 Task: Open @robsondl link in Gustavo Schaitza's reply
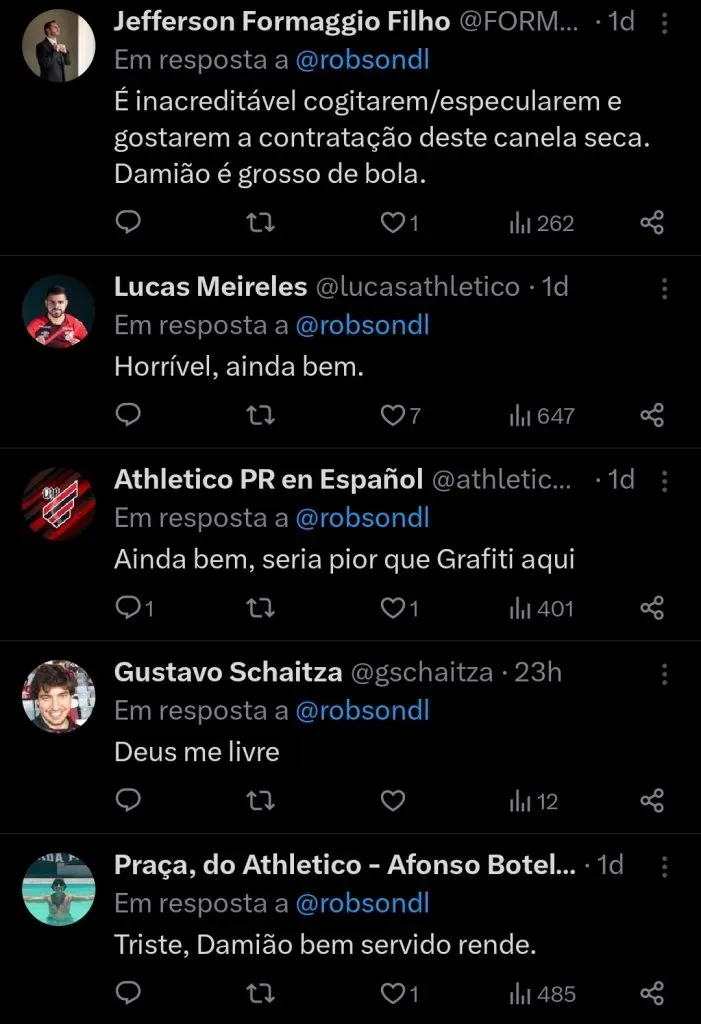pos(362,710)
